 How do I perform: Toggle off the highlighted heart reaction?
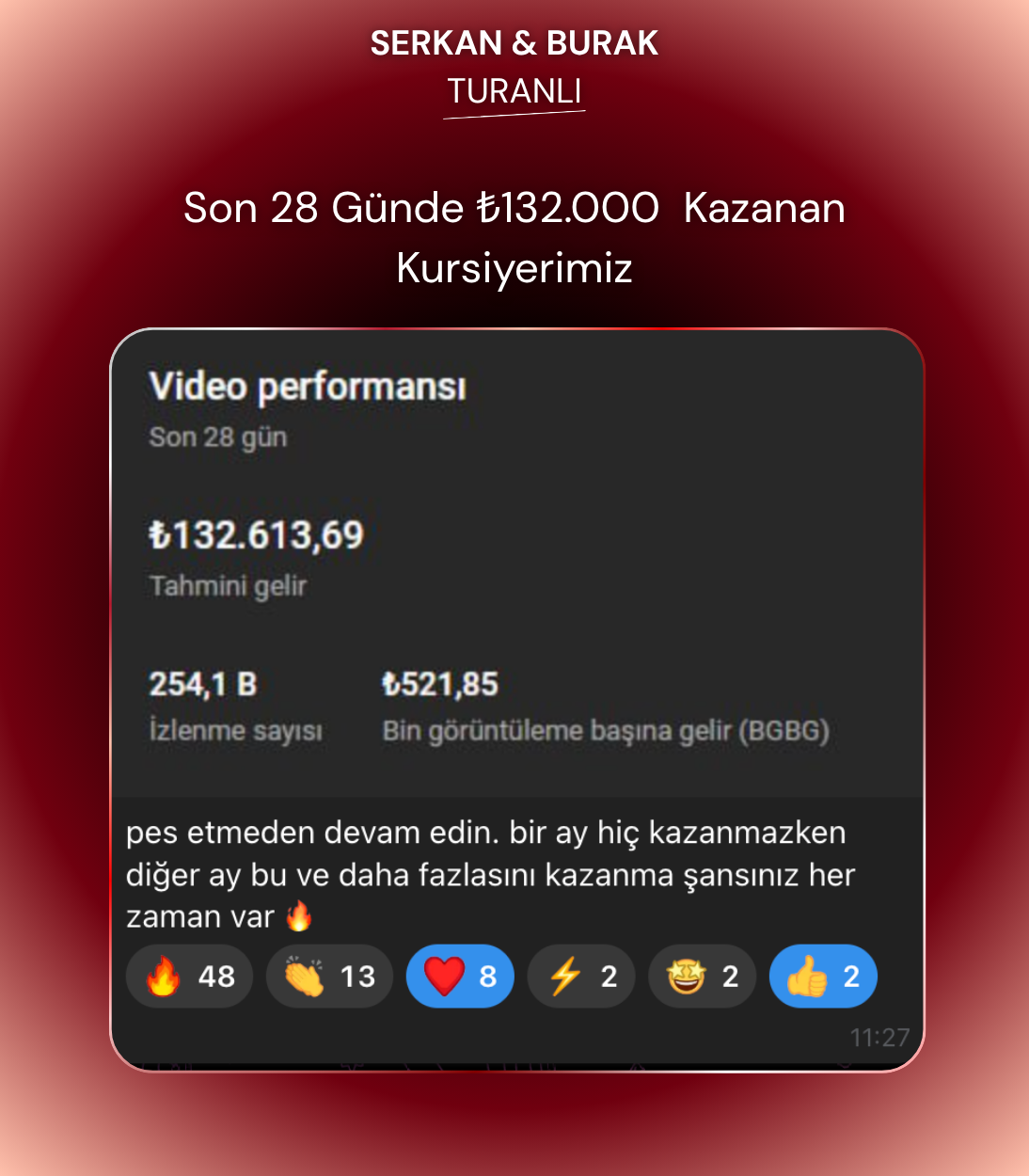[460, 977]
